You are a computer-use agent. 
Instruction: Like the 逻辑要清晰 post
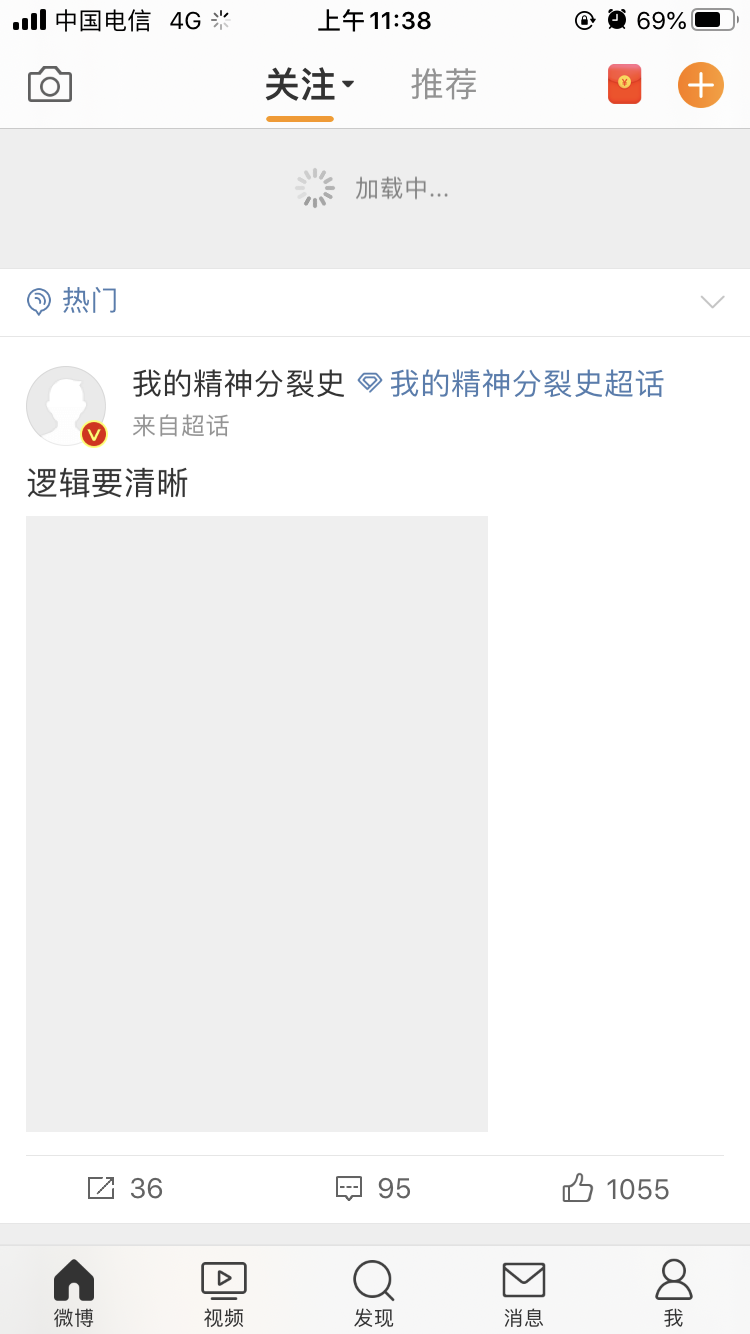[615, 1188]
